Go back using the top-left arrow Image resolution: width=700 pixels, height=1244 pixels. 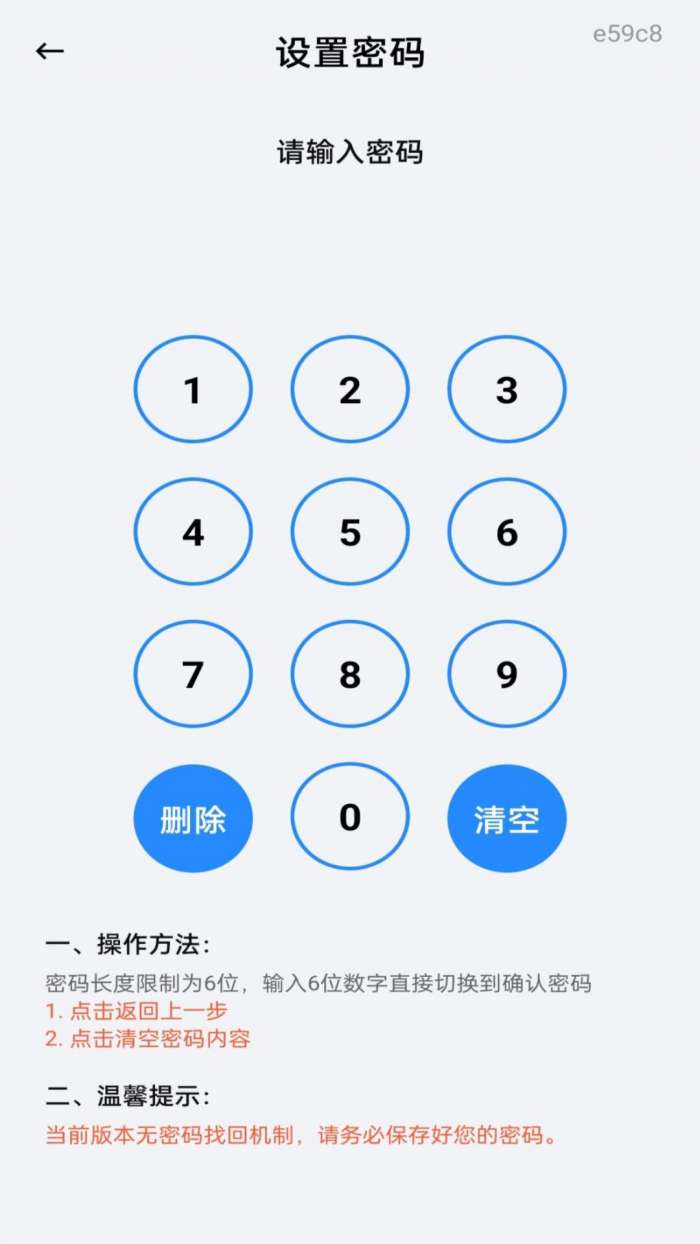pyautogui.click(x=50, y=51)
